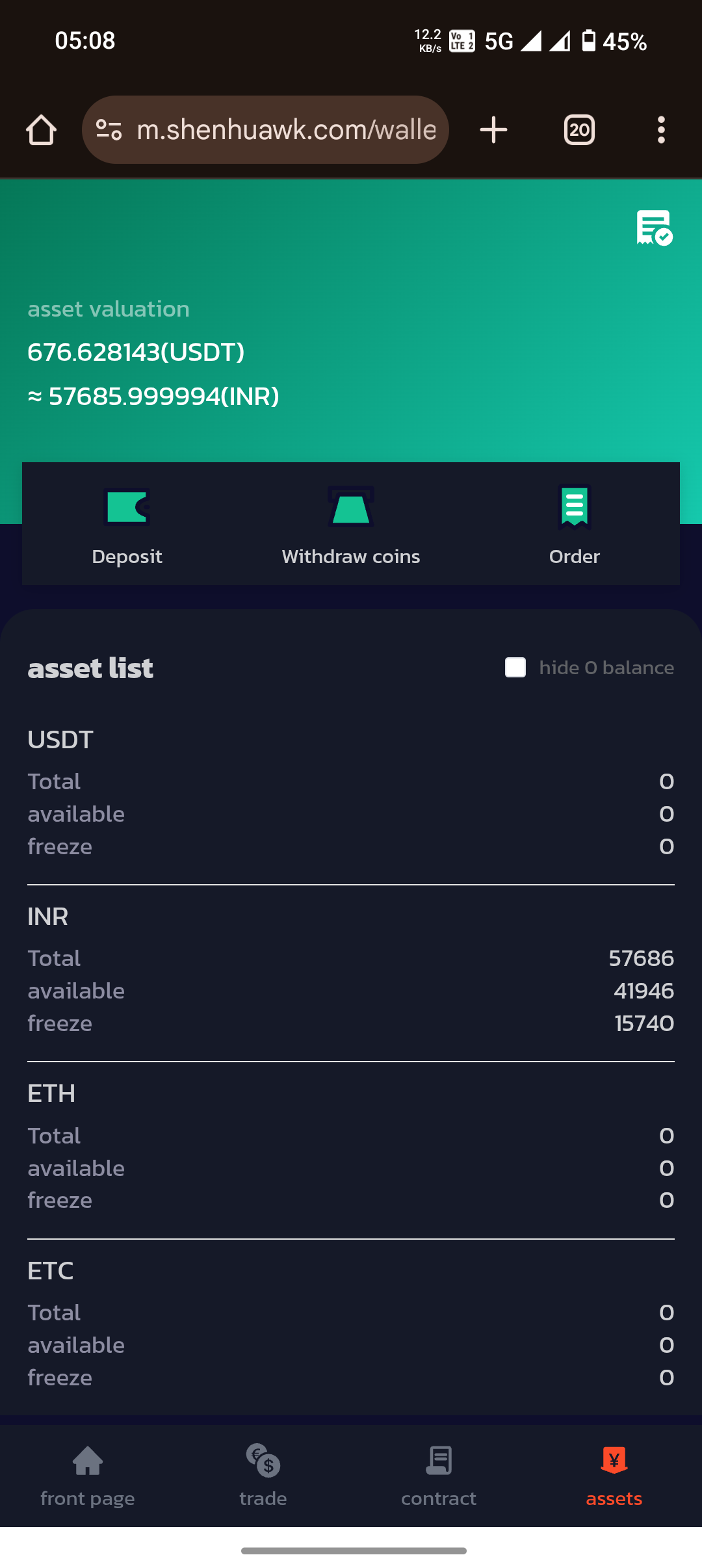Check the hide 0 balance box
This screenshot has width=702, height=1568.
click(515, 668)
